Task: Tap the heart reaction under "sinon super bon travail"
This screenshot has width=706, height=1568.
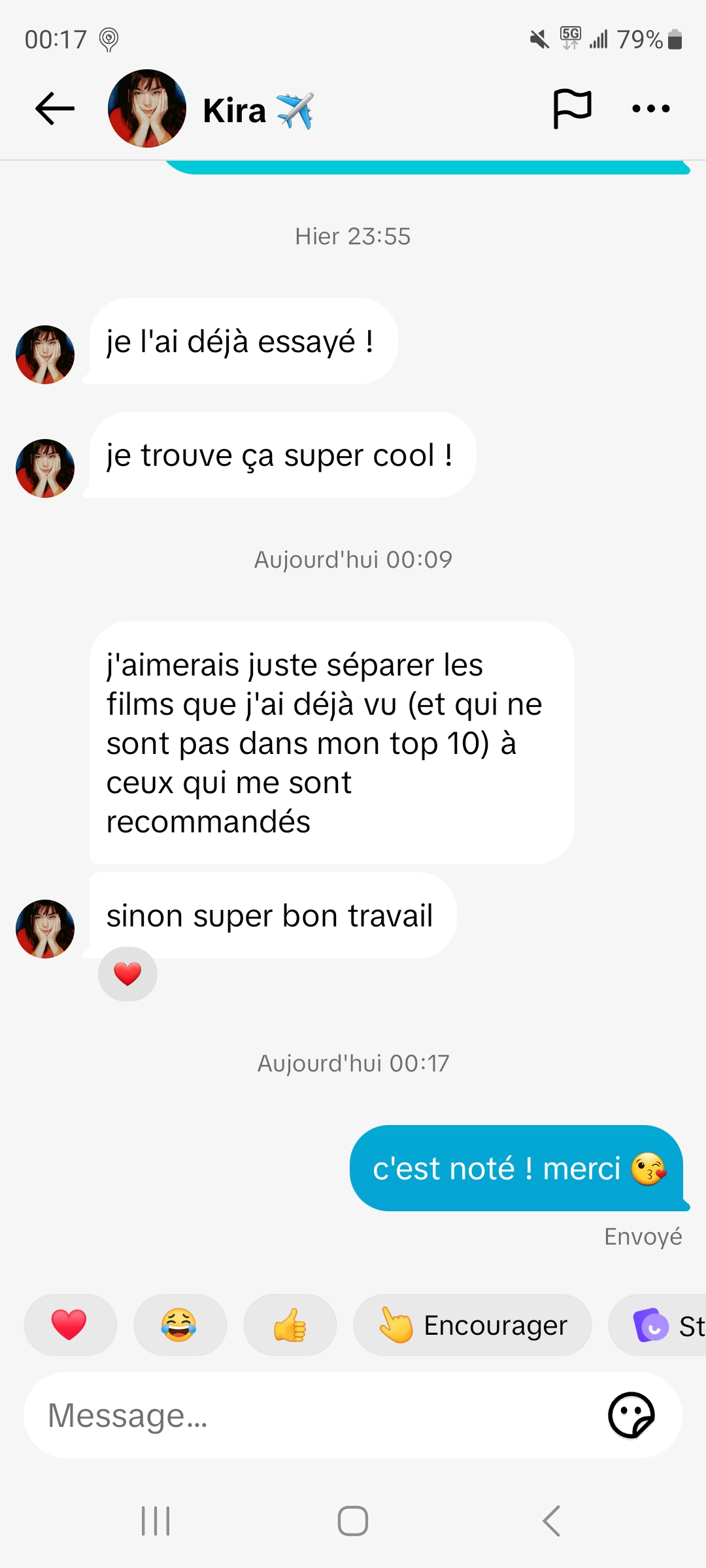Action: 127,973
